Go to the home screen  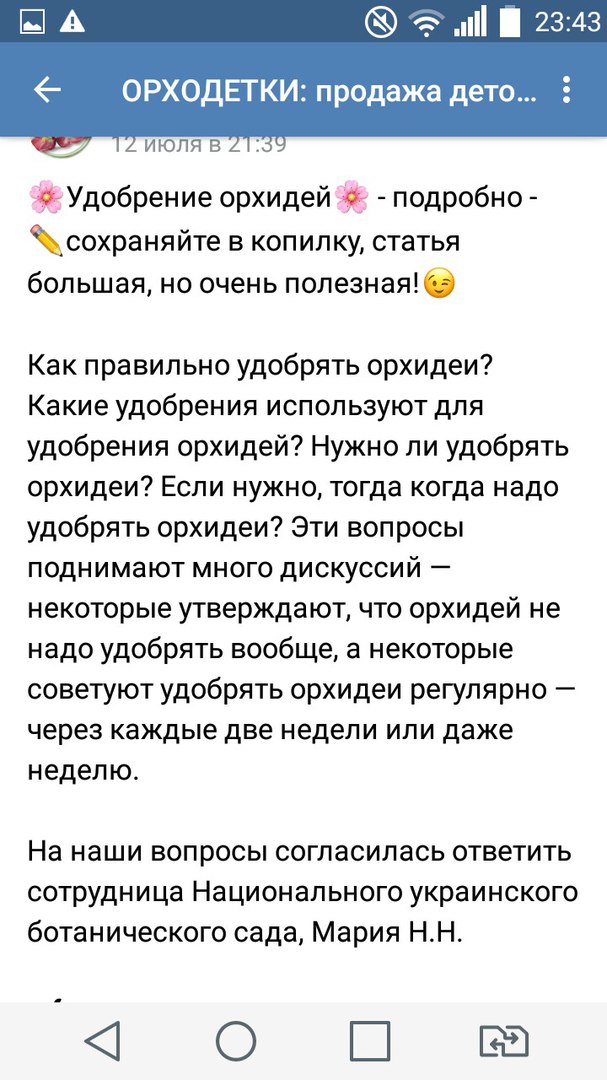[x=236, y=1041]
